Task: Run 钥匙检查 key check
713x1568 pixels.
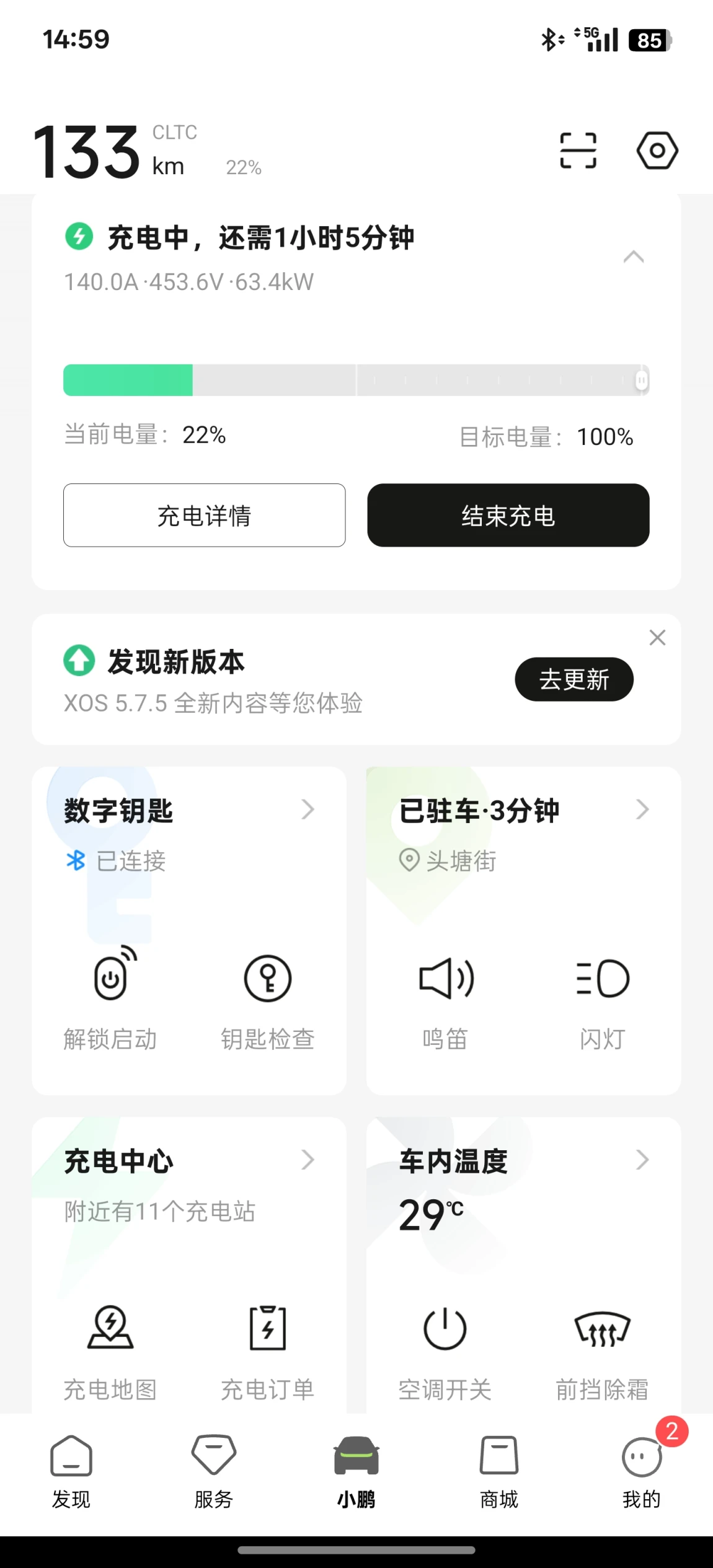Action: (x=268, y=998)
